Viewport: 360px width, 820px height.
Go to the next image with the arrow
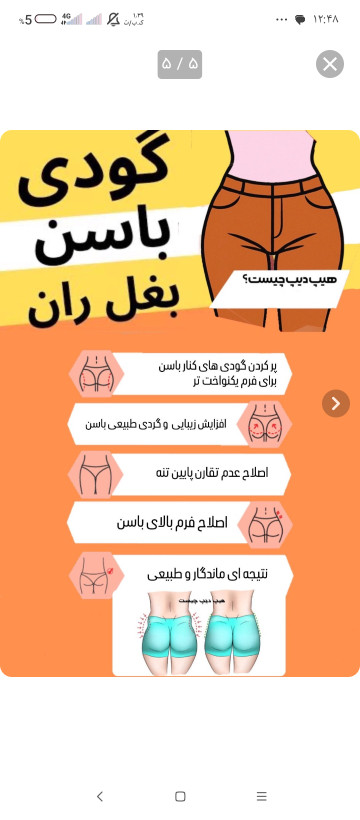click(335, 403)
